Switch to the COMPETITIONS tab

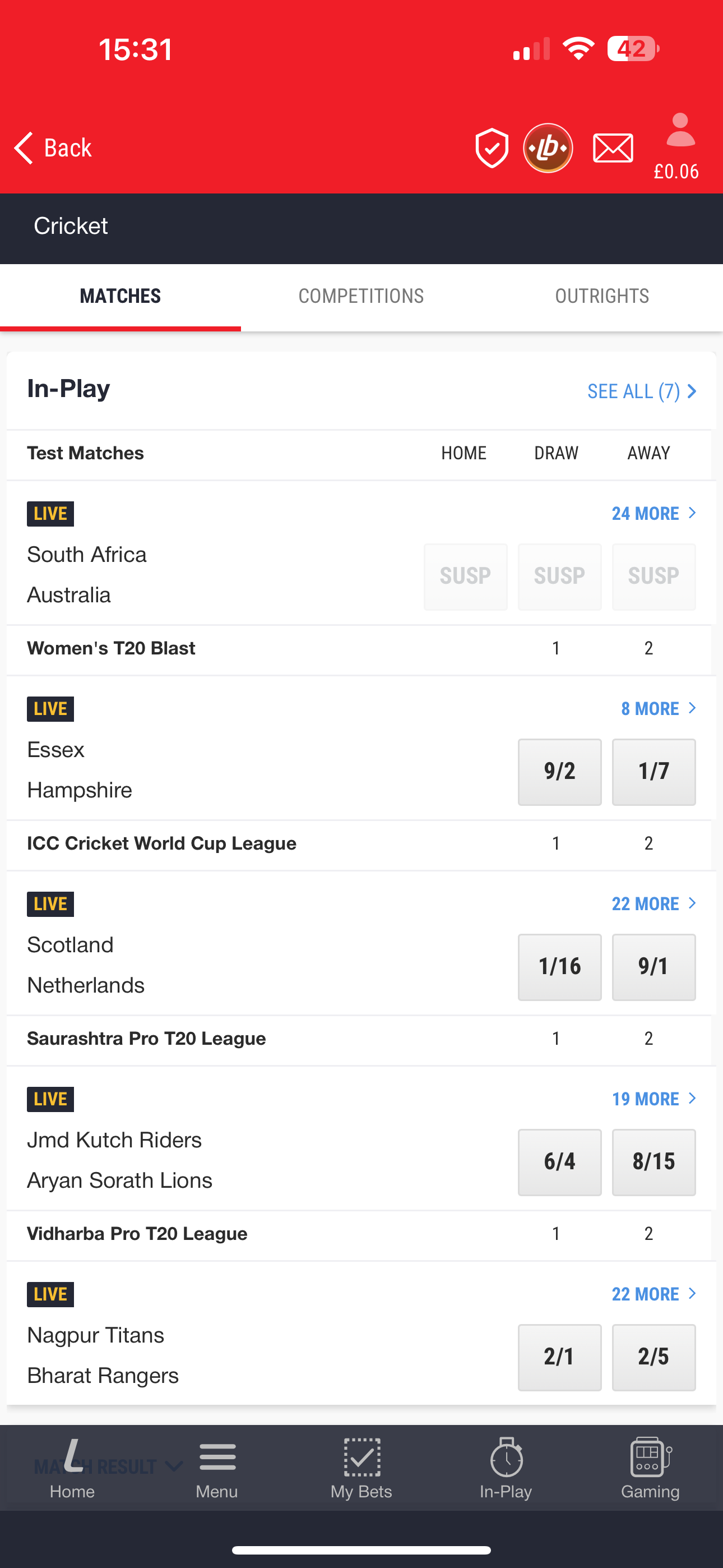(x=361, y=296)
